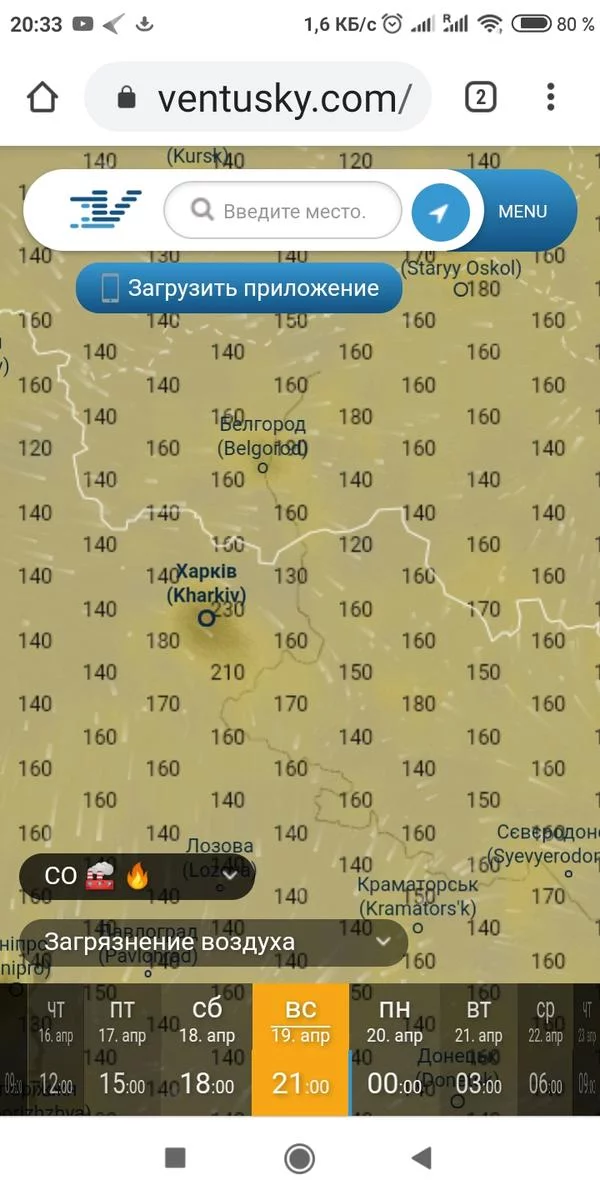Open the browser tab switcher

(x=480, y=97)
